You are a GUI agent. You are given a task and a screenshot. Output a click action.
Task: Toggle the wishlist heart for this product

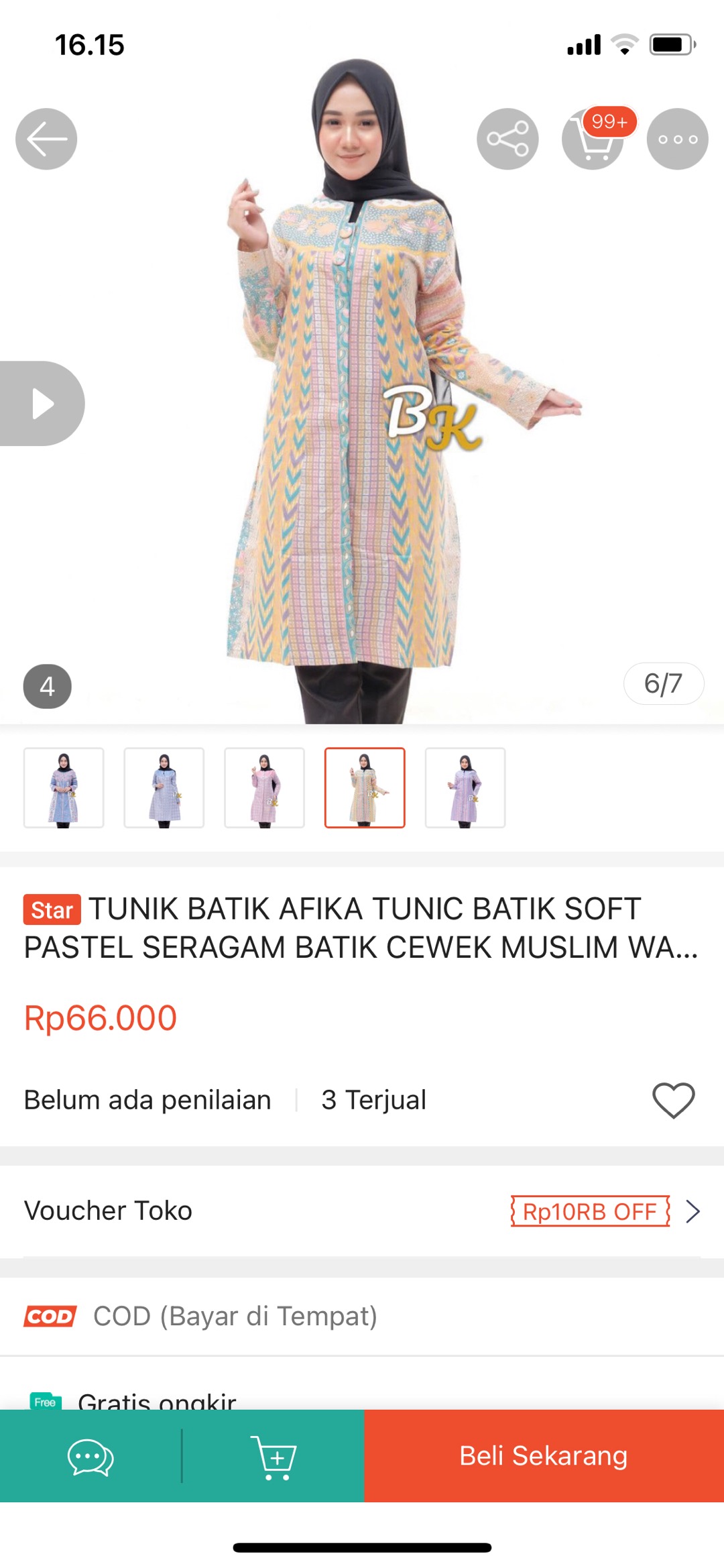point(673,1099)
